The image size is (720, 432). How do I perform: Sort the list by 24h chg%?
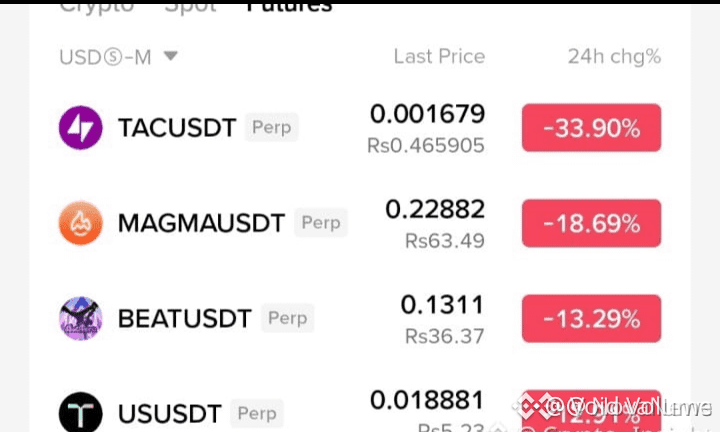(614, 56)
